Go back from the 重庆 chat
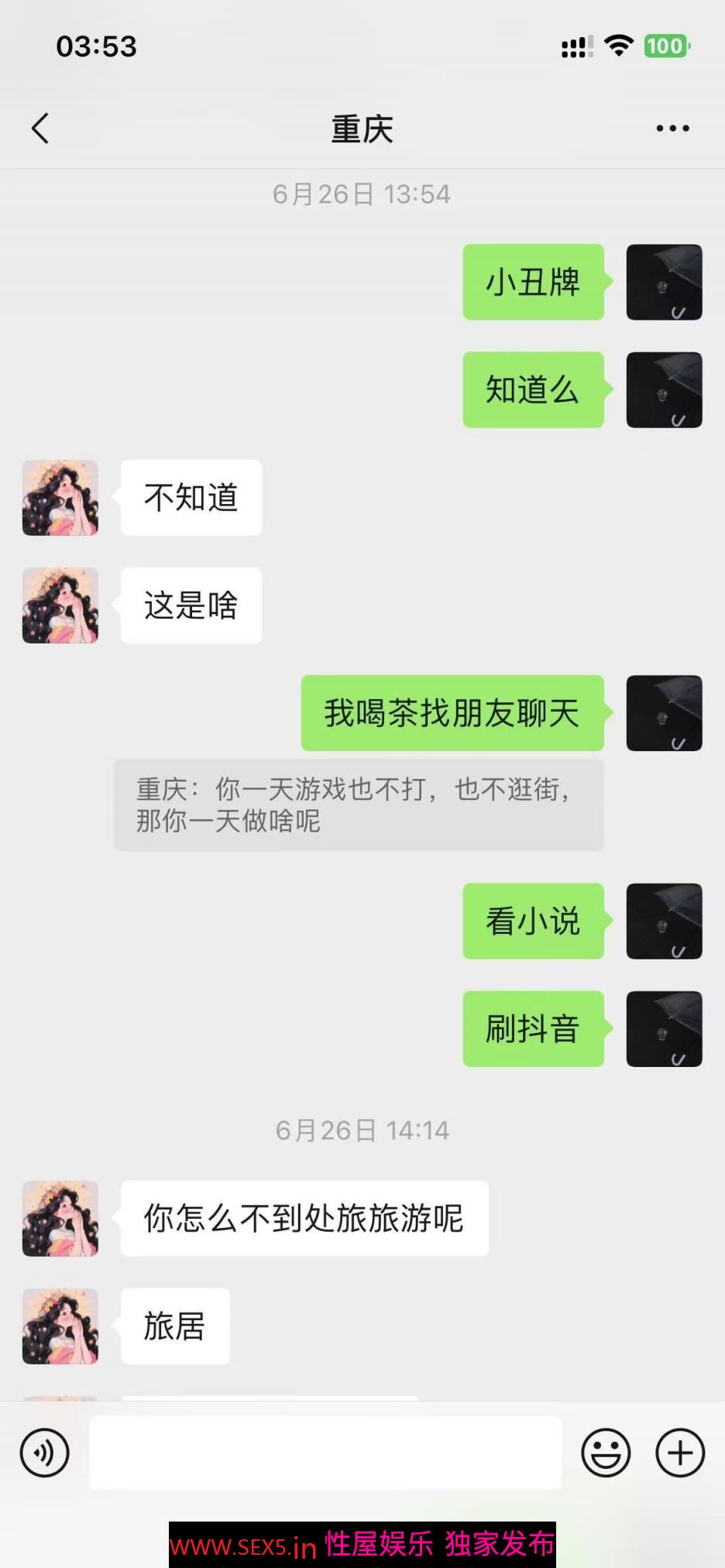Screen dimensions: 725x1568 (x=40, y=129)
